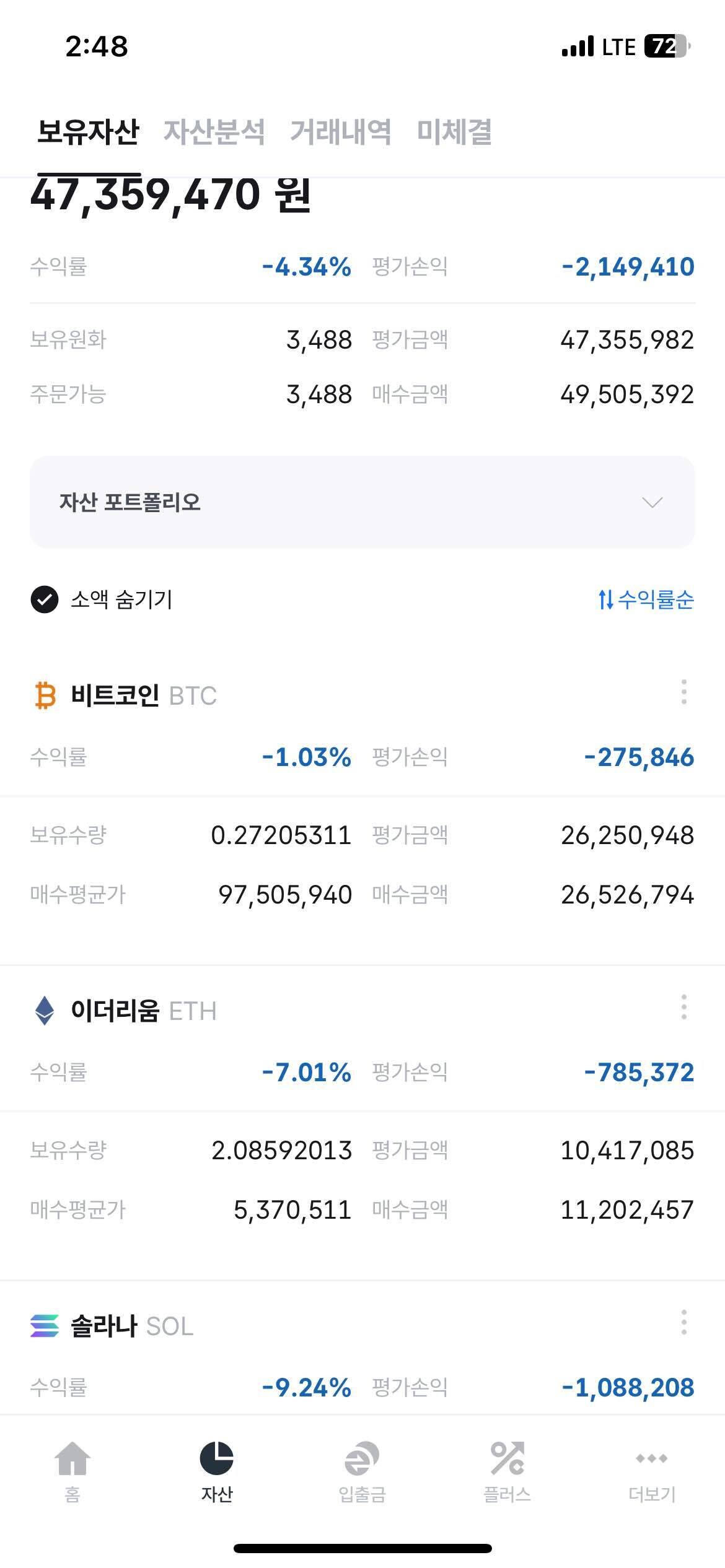The width and height of the screenshot is (725, 1568).
Task: Open the 자산분석 tab
Action: coord(214,131)
